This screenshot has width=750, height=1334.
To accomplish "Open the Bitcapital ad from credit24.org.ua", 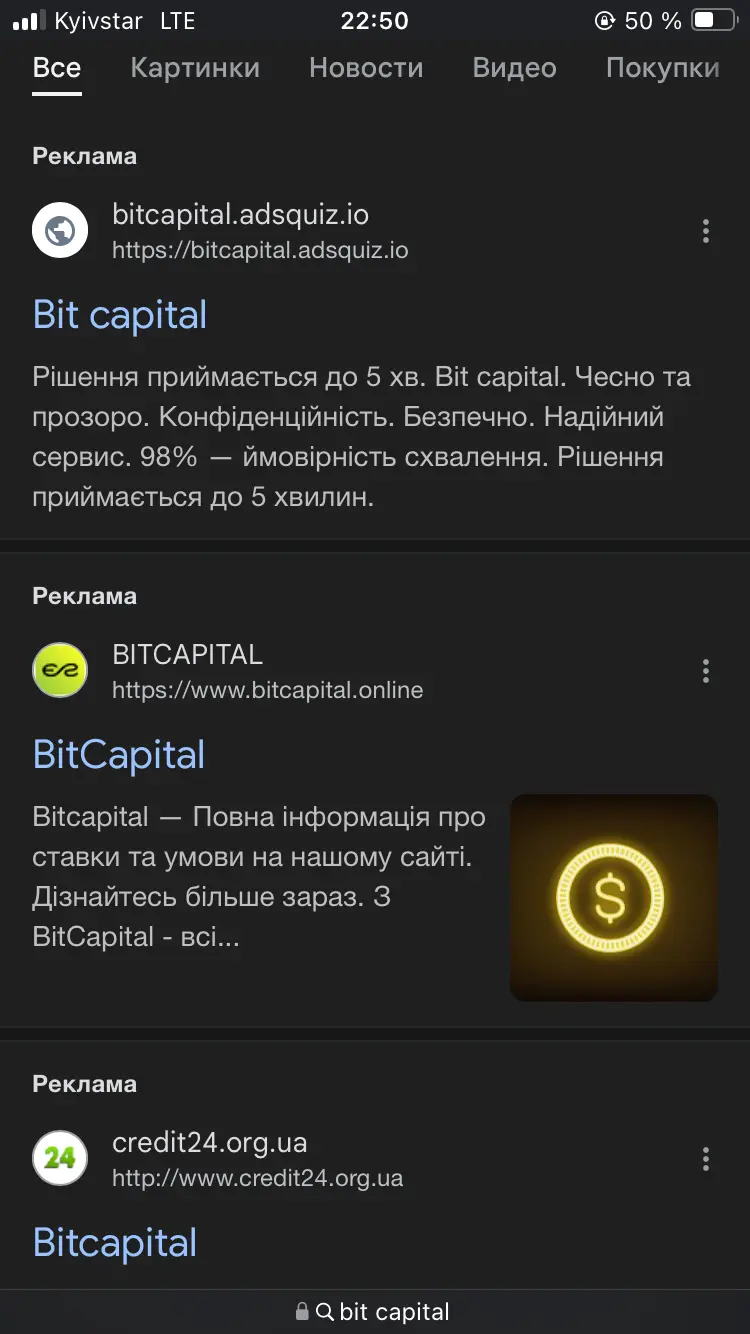I will [x=115, y=1243].
